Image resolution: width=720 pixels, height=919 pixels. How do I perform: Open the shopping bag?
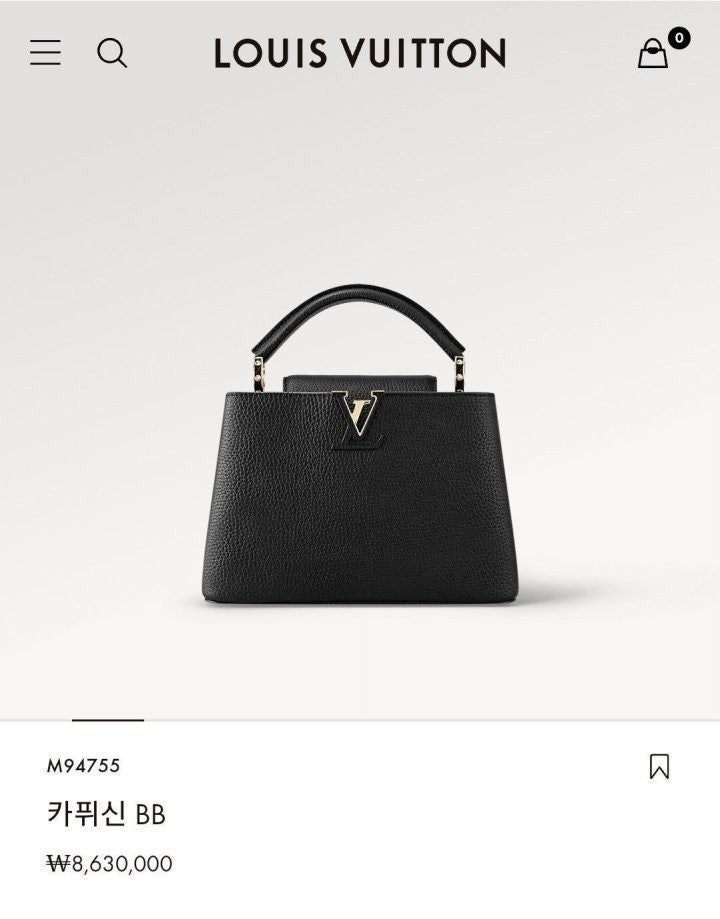[654, 52]
